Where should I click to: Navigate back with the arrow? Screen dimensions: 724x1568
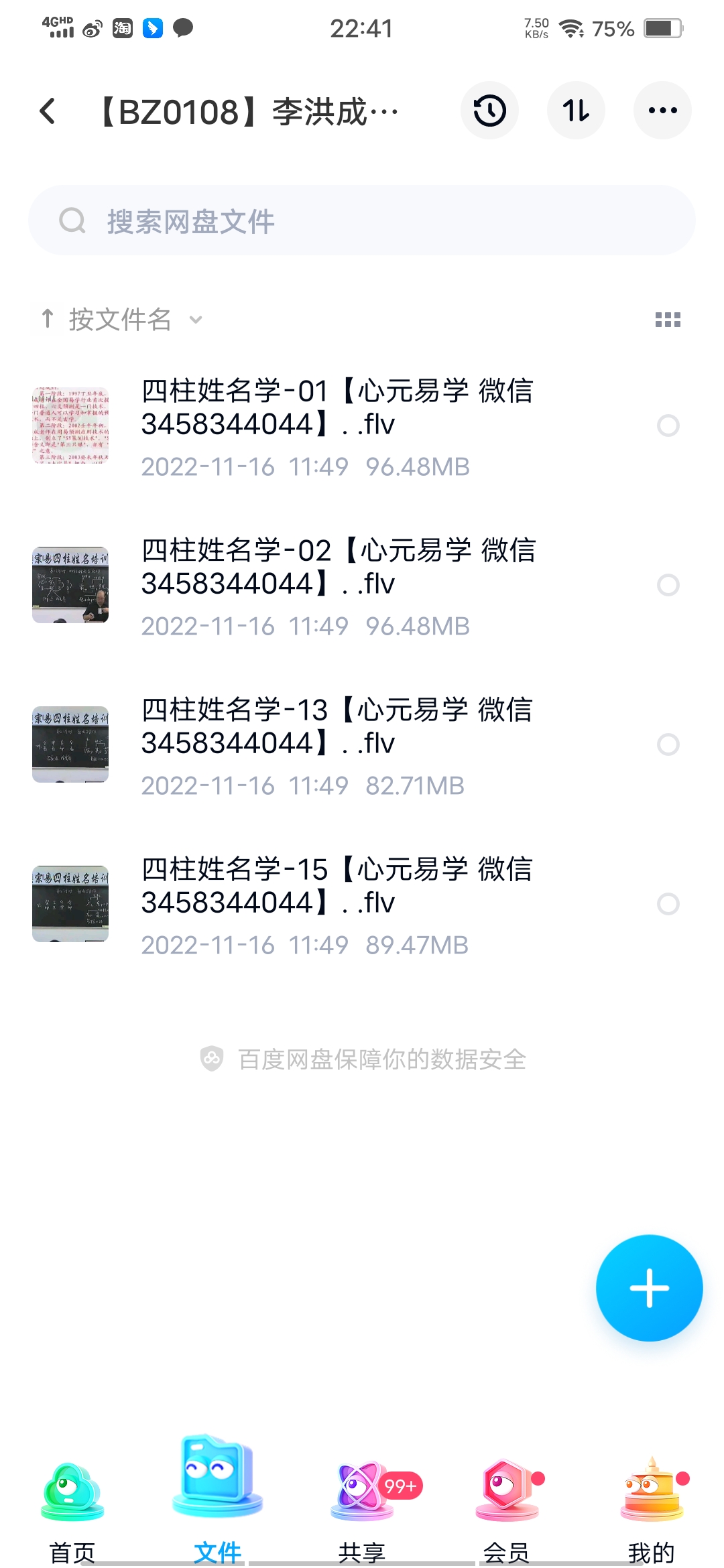(47, 110)
